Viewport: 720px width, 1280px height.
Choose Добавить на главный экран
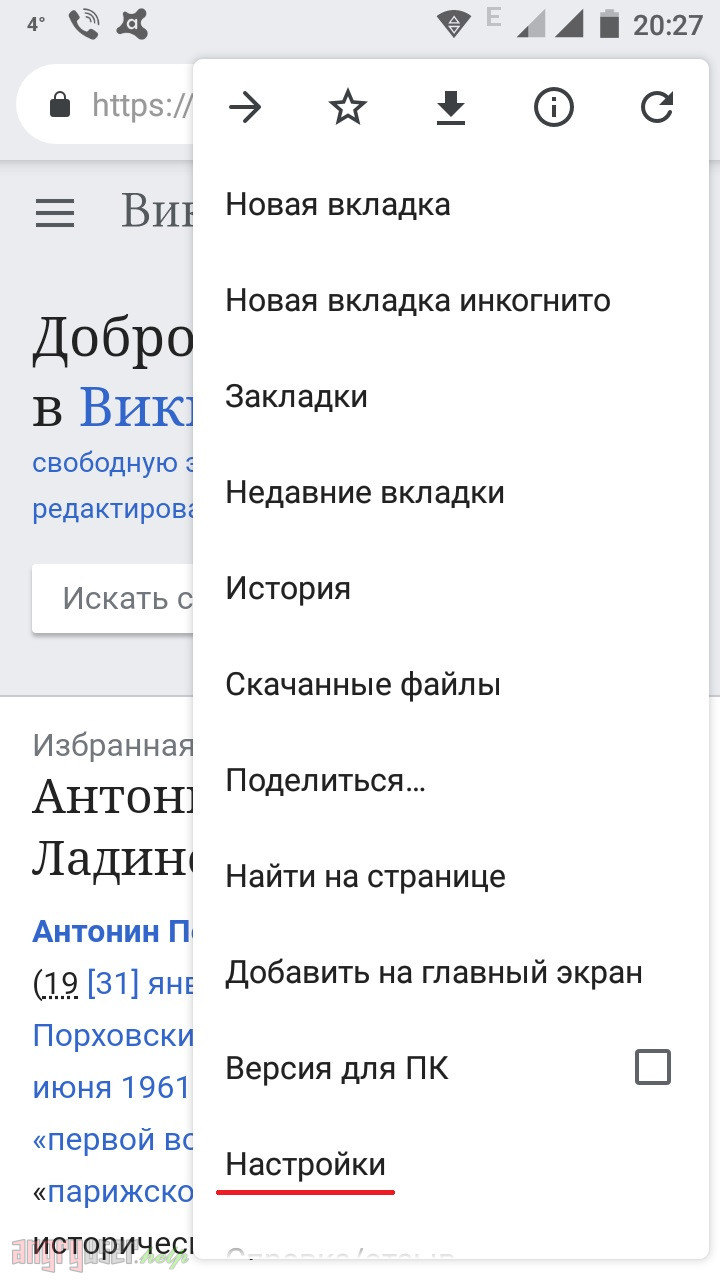coord(434,973)
